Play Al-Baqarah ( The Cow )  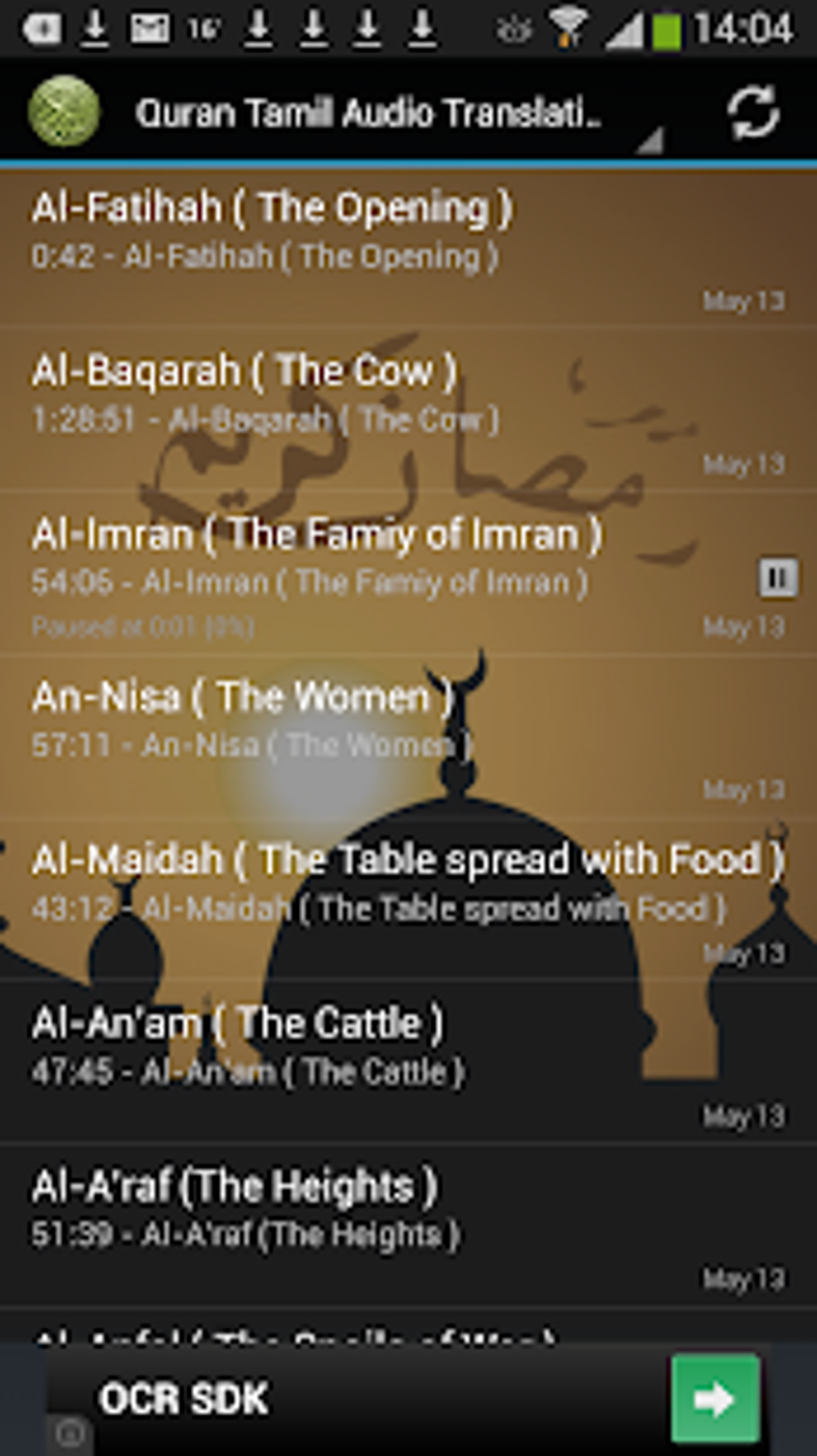(x=408, y=409)
